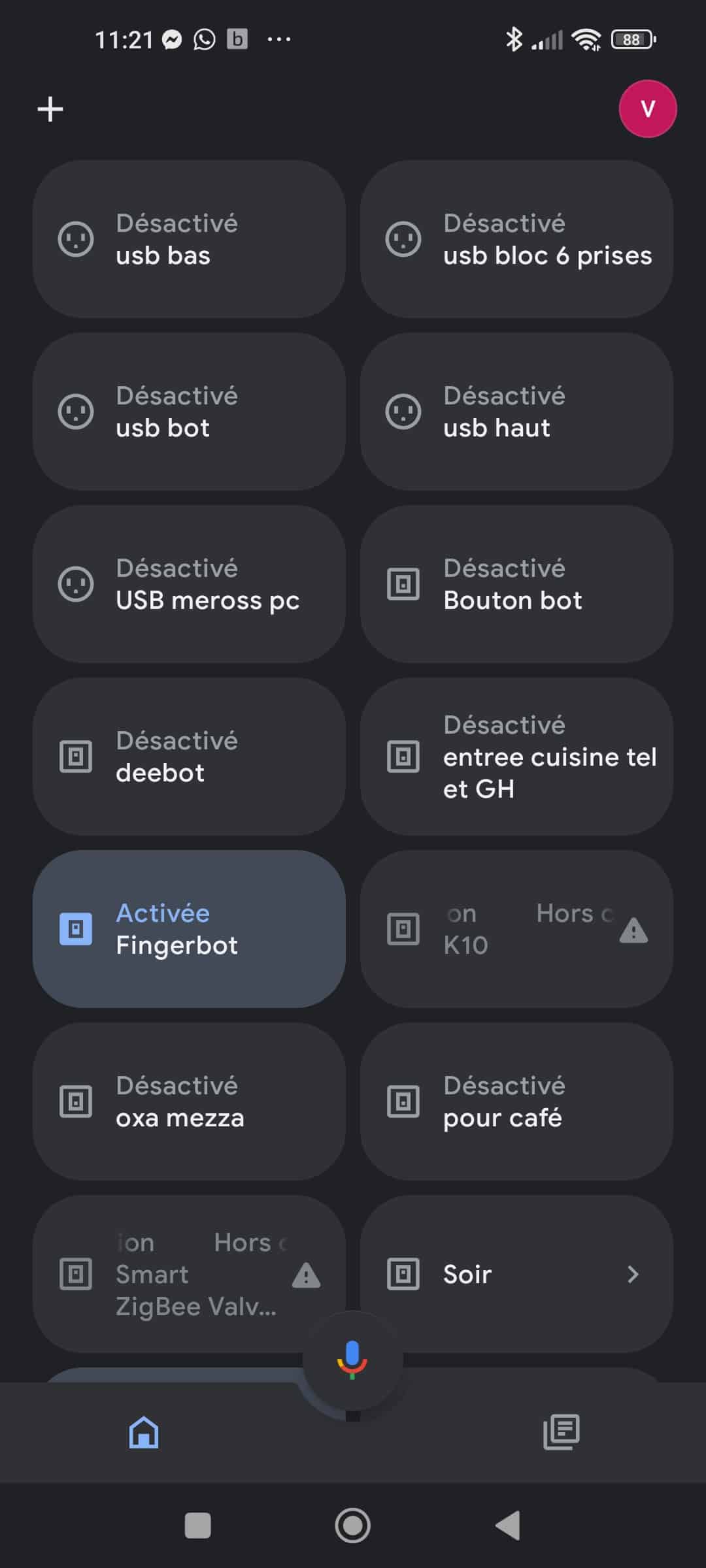Screen dimensions: 706x1568
Task: Toggle the oxa mezza tile
Action: (x=189, y=1102)
